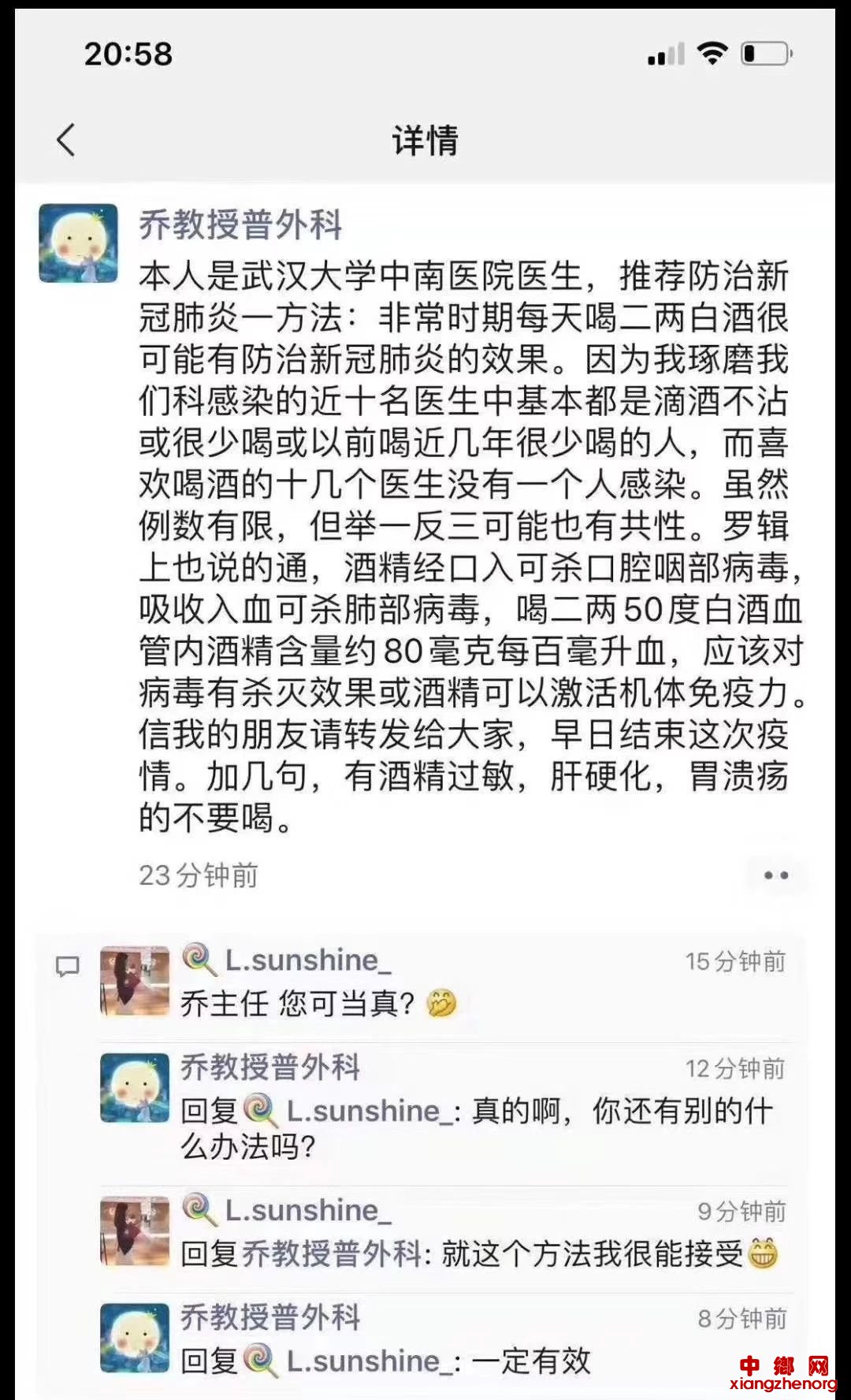Screen dimensions: 851x1400
Task: Reply to the comment 真的啊,你还有别的什么办法吗?
Action: (x=475, y=1127)
